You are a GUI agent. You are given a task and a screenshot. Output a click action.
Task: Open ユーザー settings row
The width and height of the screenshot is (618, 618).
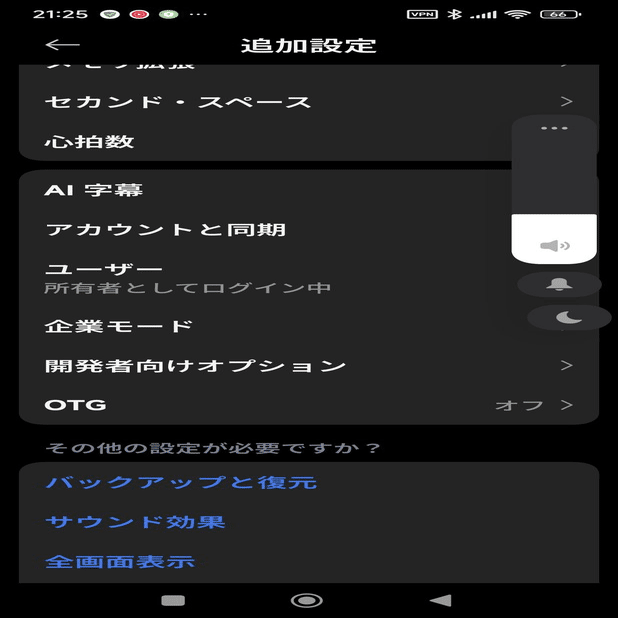point(188,278)
